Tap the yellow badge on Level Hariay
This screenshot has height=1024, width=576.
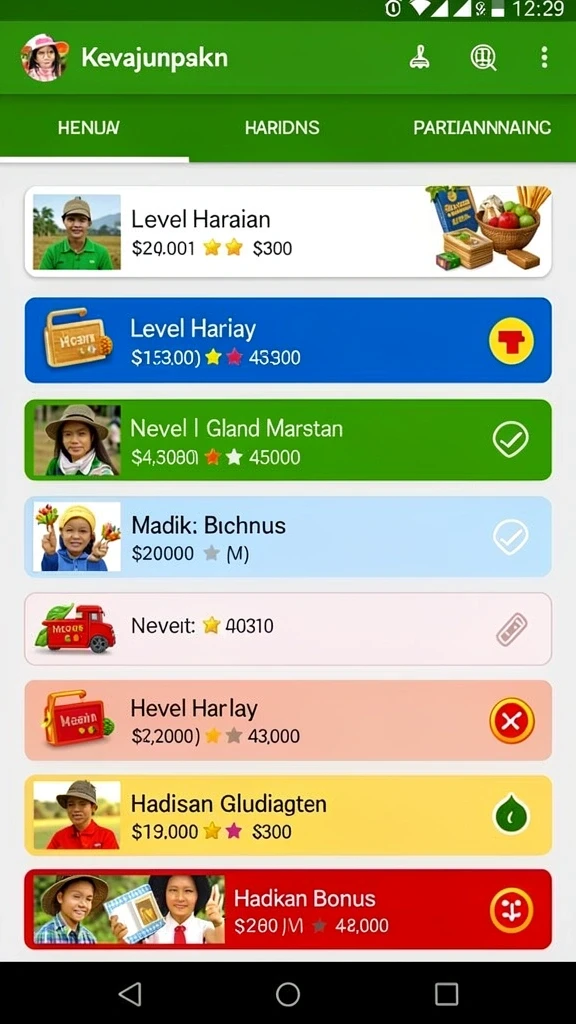(511, 340)
